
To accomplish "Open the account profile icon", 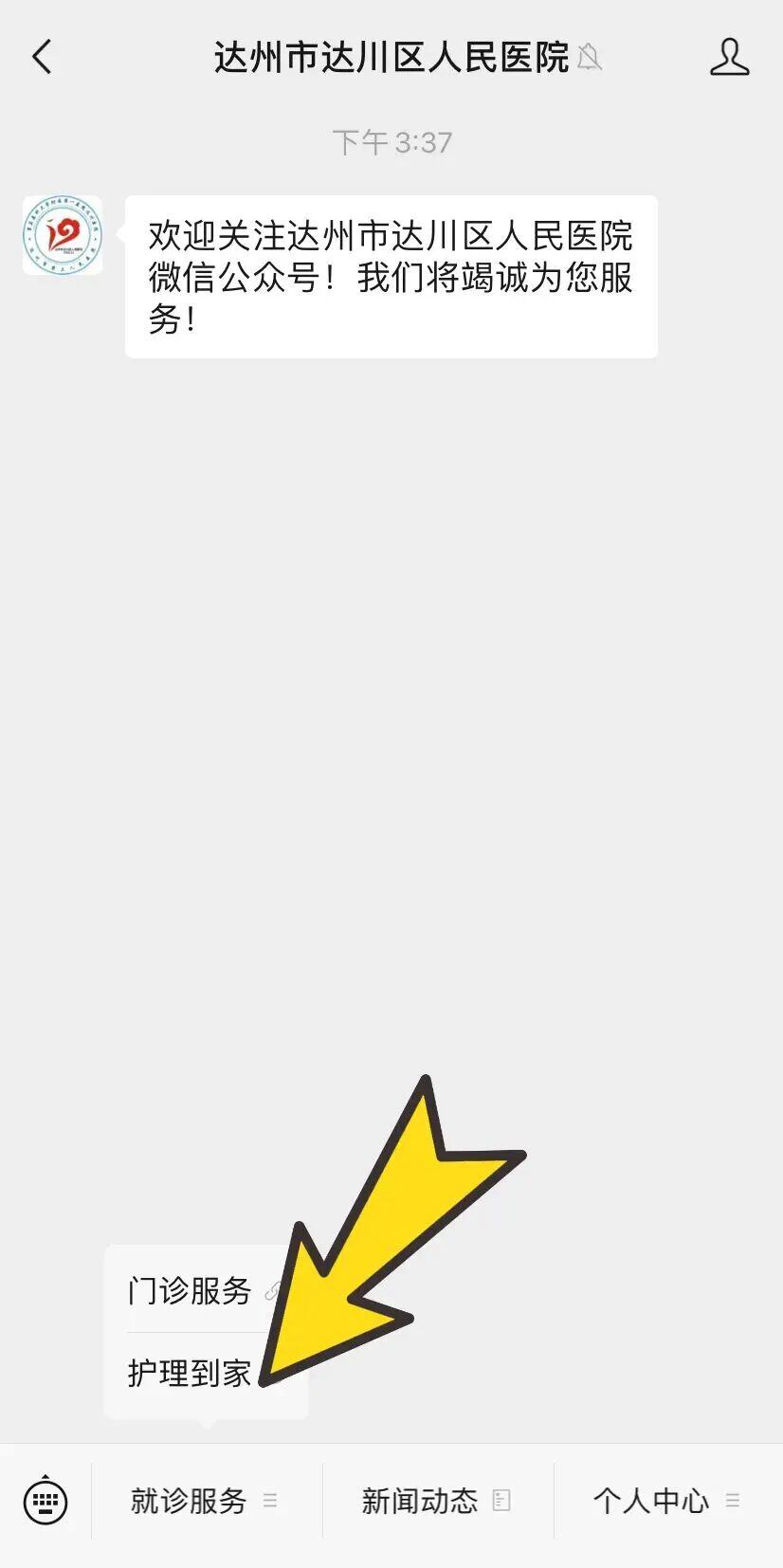I will (x=729, y=58).
